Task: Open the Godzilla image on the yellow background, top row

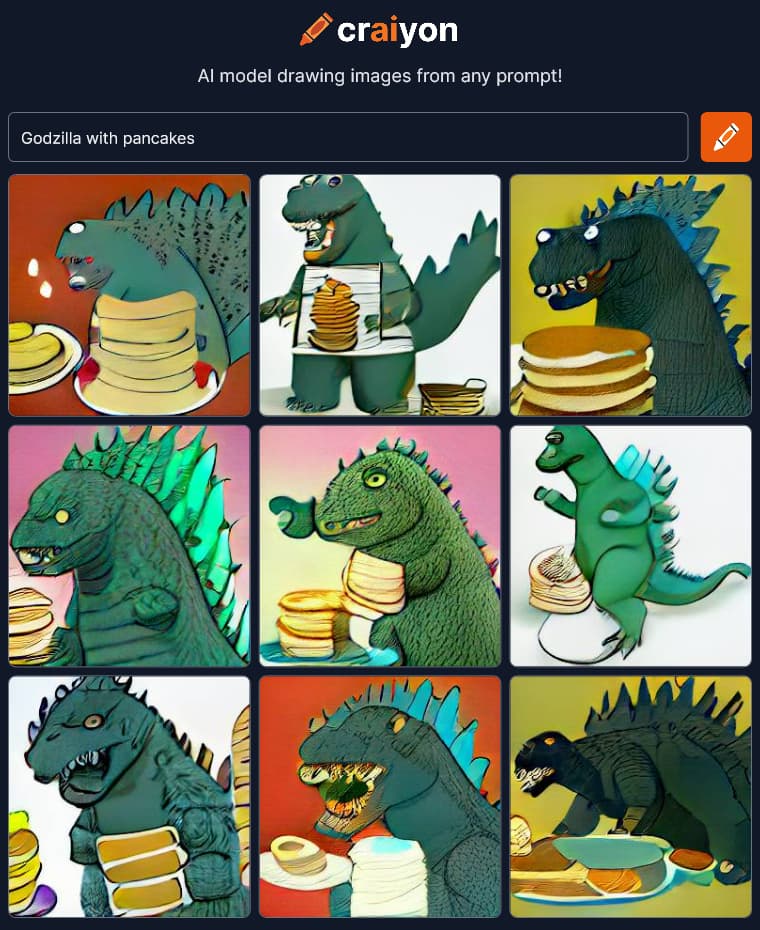Action: [x=630, y=295]
